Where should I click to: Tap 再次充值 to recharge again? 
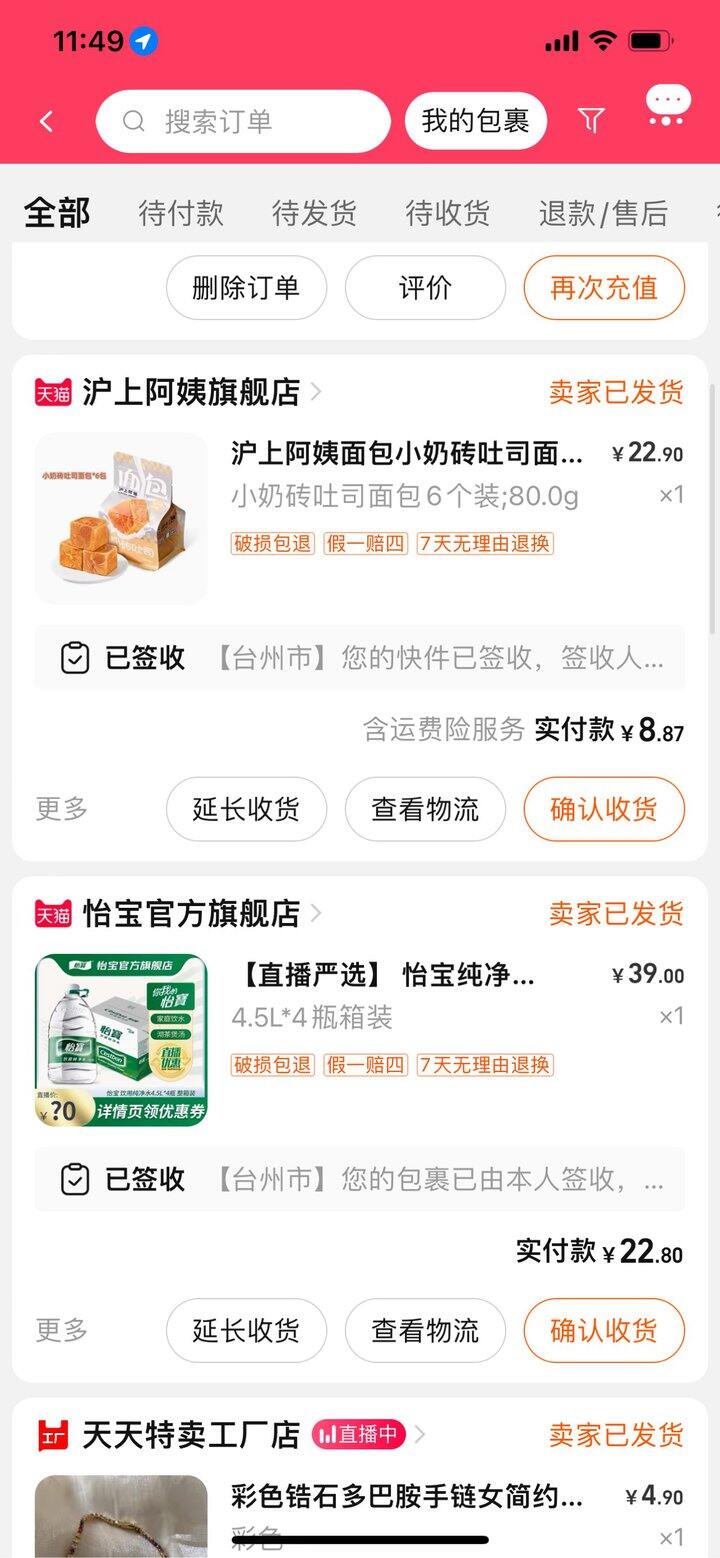point(604,288)
